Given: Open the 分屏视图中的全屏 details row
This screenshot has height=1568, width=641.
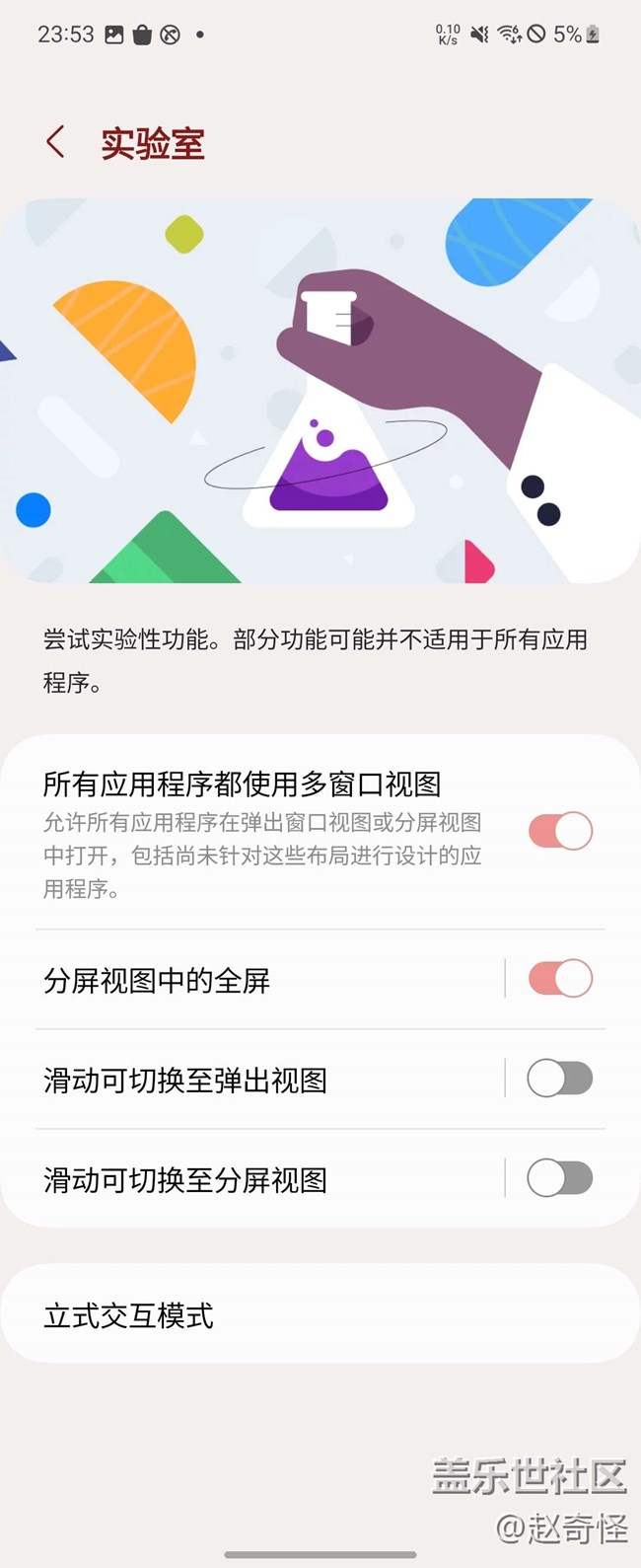Looking at the screenshot, I should 256,981.
